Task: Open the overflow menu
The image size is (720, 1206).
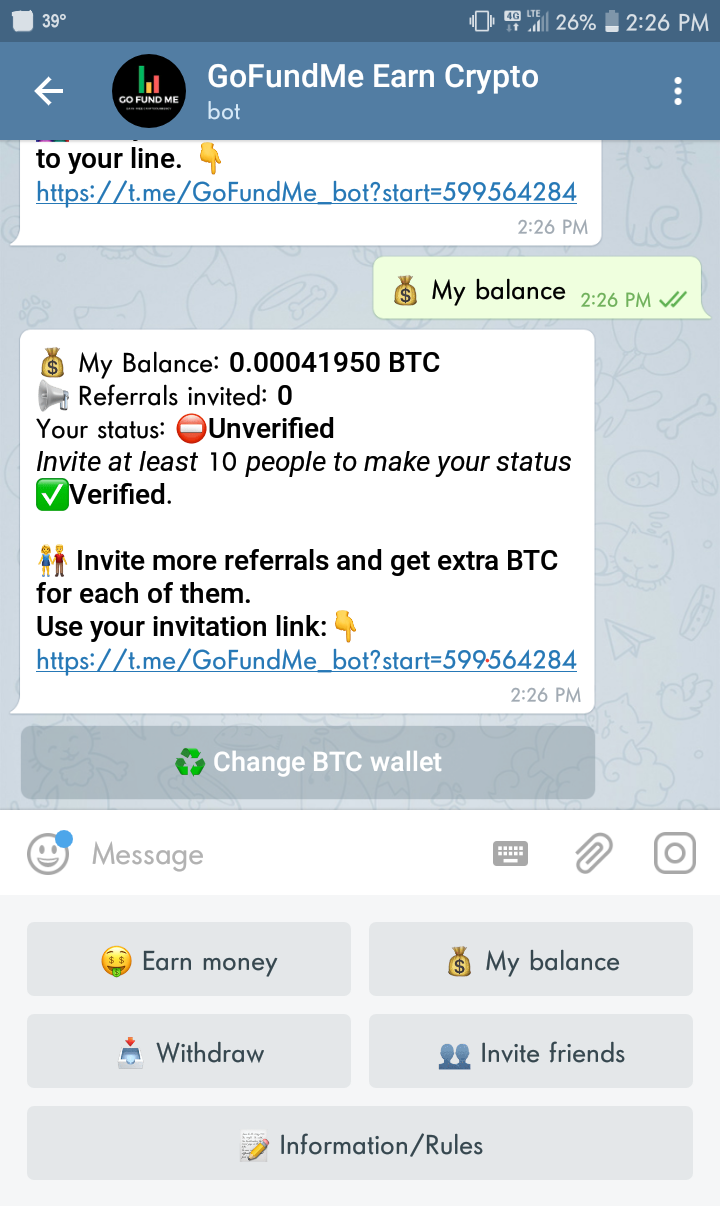Action: pos(678,91)
